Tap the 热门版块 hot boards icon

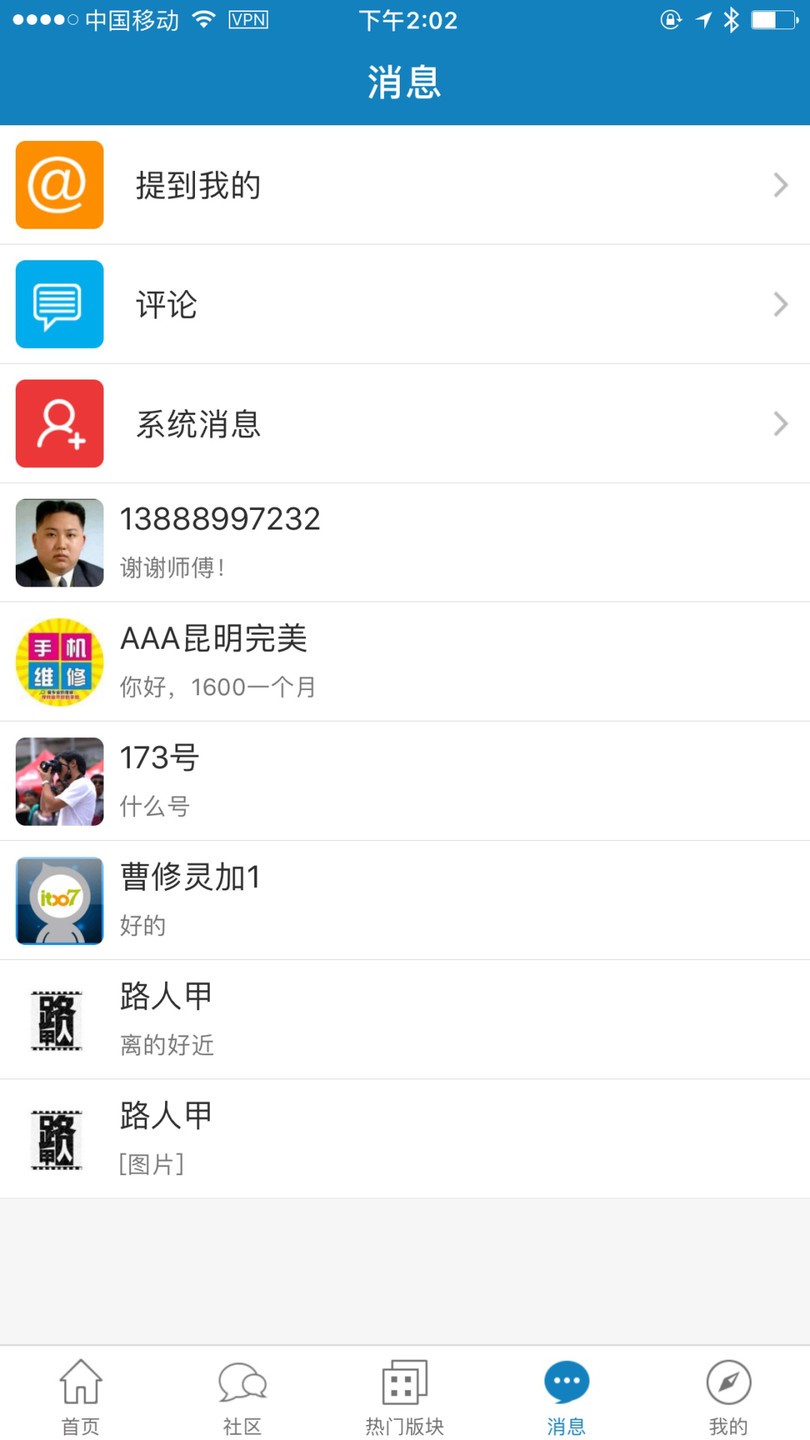click(x=404, y=1380)
